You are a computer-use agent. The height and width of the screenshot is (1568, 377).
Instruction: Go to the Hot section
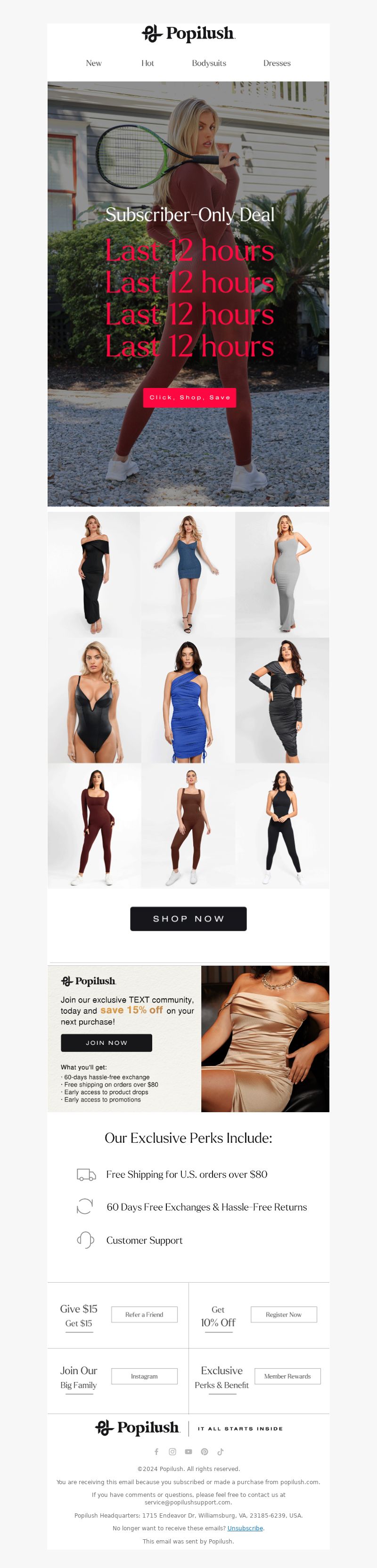click(x=148, y=63)
